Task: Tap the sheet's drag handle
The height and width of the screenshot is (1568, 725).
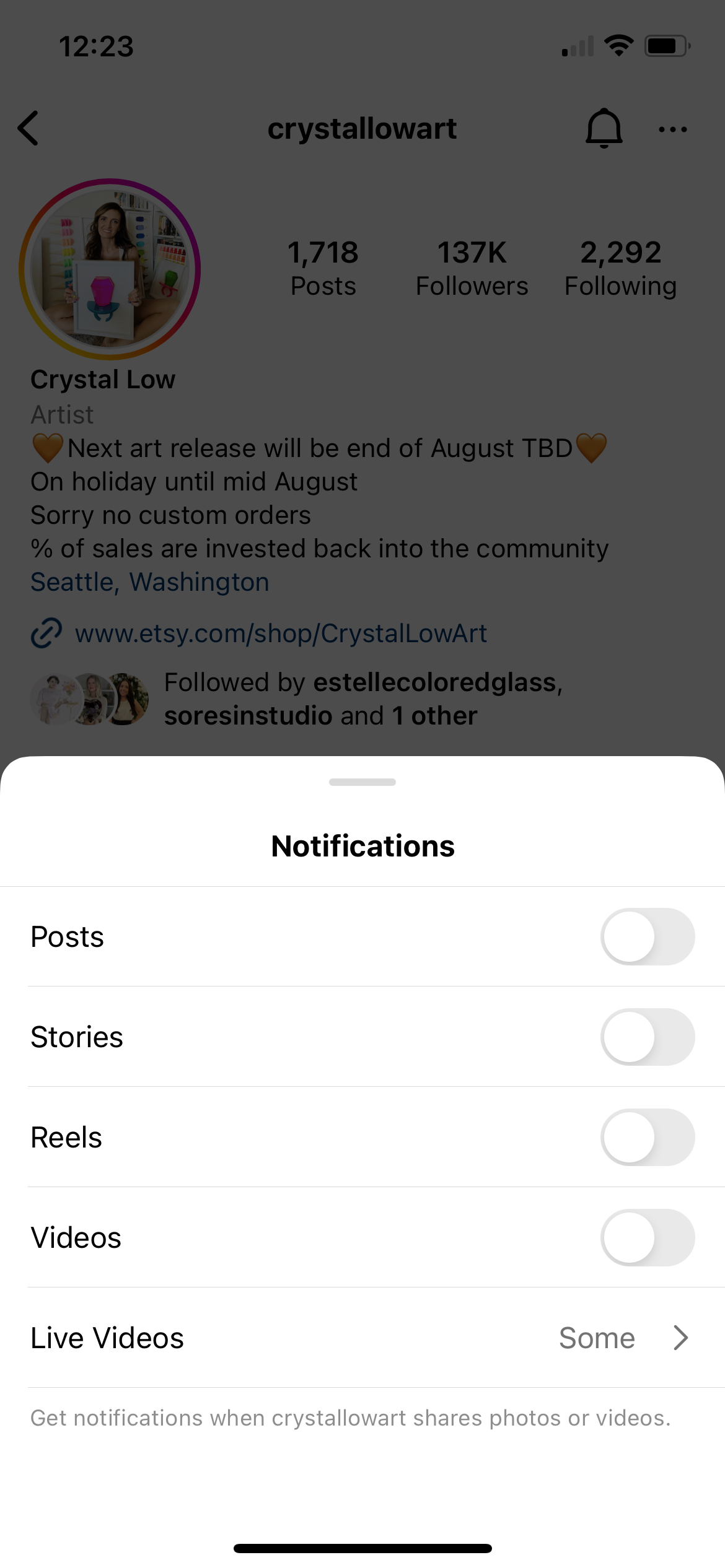Action: [362, 782]
